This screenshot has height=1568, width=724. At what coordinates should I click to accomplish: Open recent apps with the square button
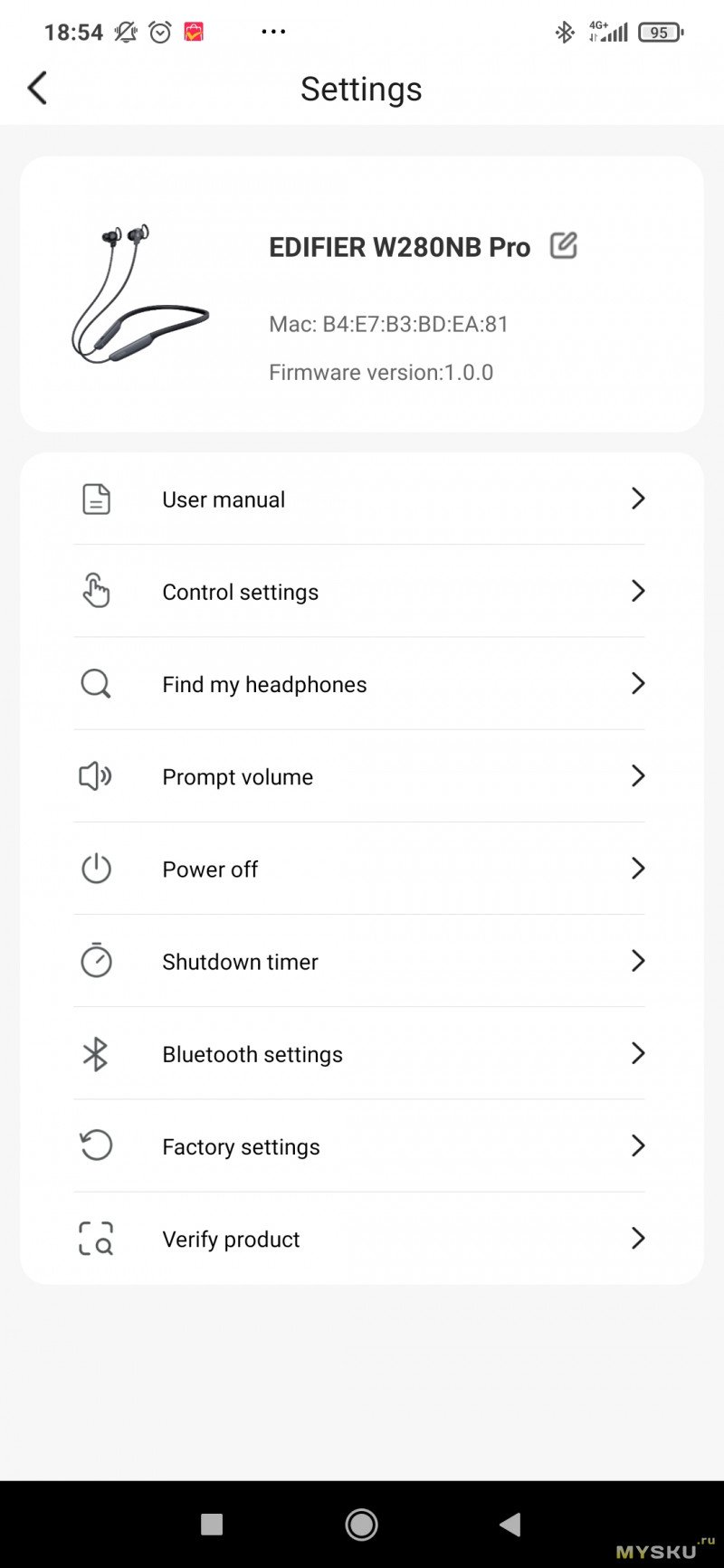212,1525
